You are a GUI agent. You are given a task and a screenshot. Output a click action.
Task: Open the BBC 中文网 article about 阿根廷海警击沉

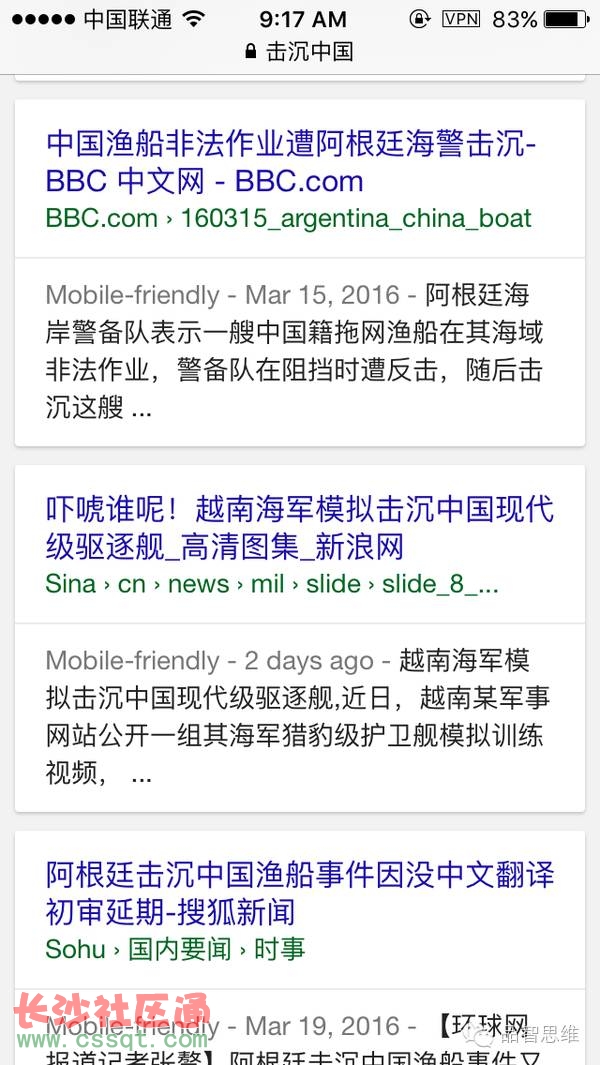tap(290, 162)
